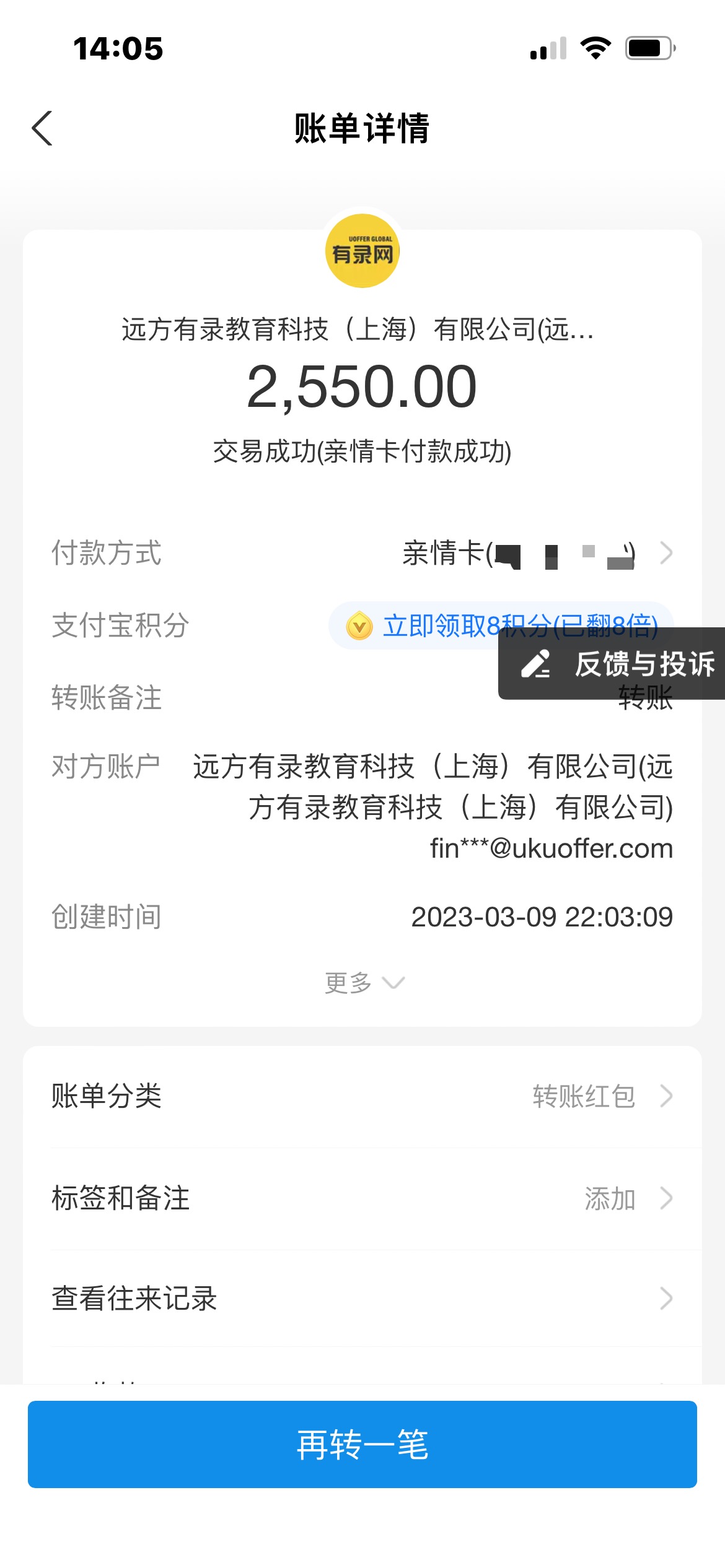The image size is (725, 1568).
Task: Expand 更多 transaction details
Action: (x=363, y=983)
